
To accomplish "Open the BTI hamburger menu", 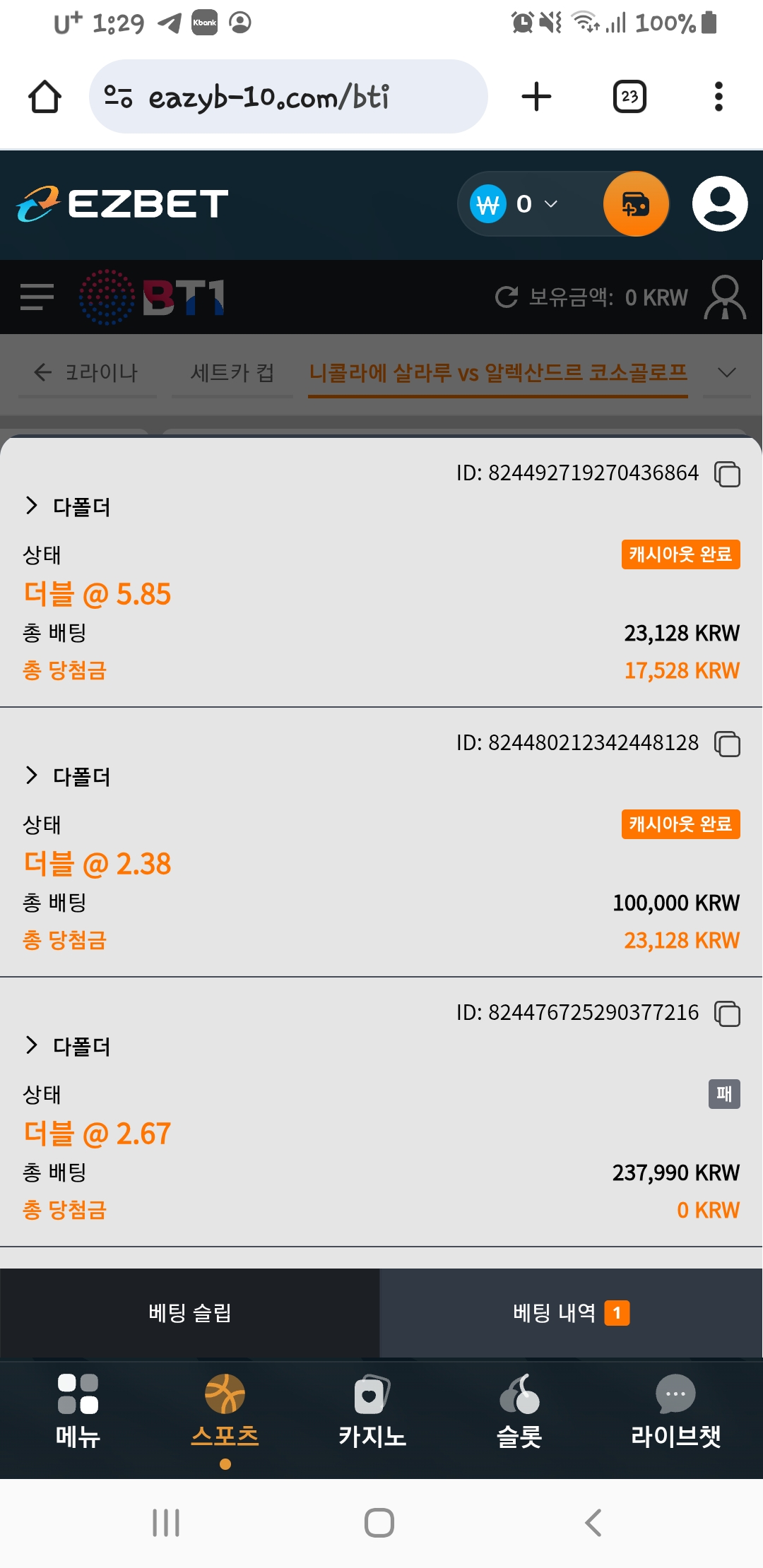I will pyautogui.click(x=37, y=297).
